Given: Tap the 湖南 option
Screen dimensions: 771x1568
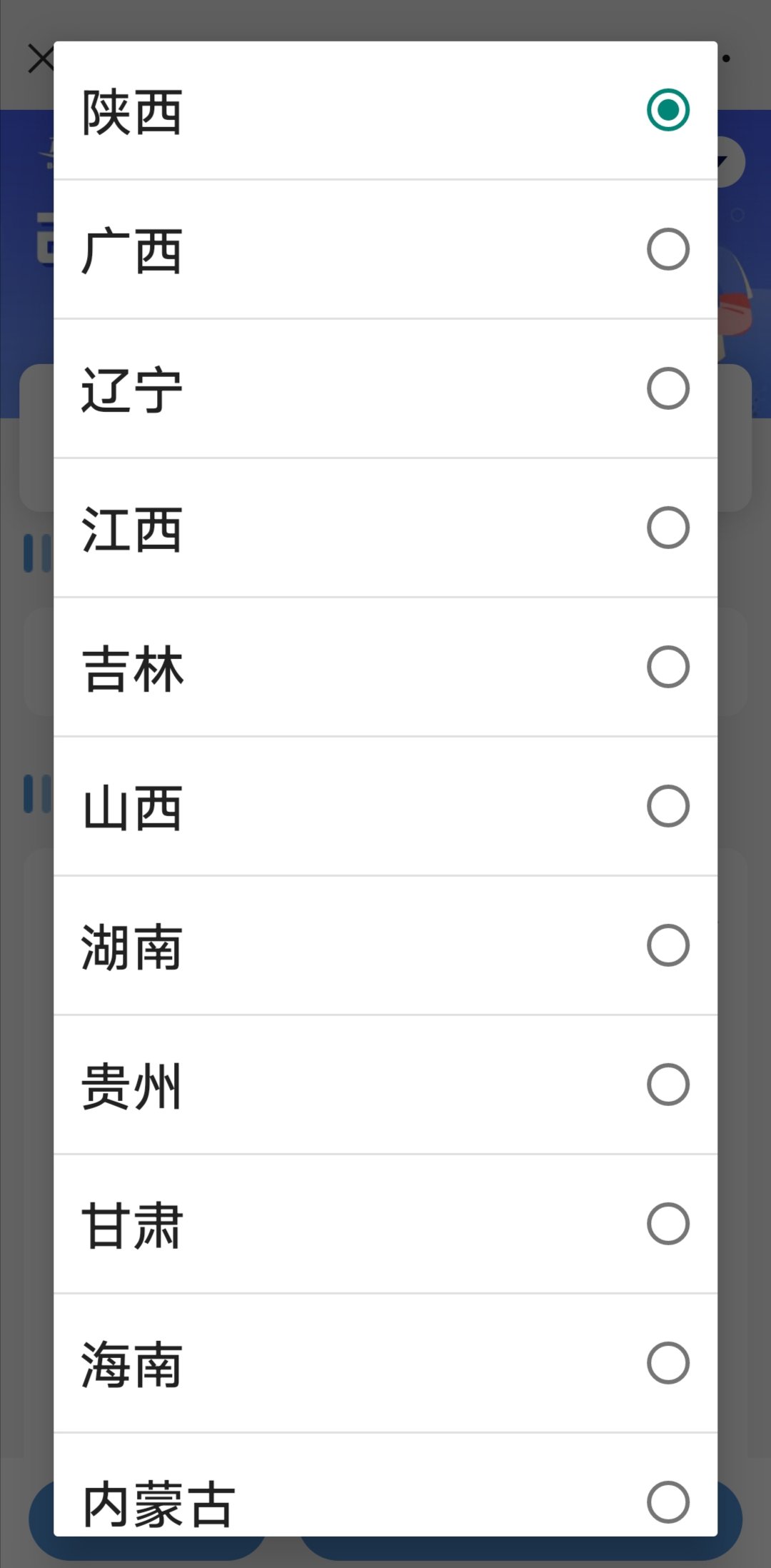Looking at the screenshot, I should pyautogui.click(x=667, y=945).
